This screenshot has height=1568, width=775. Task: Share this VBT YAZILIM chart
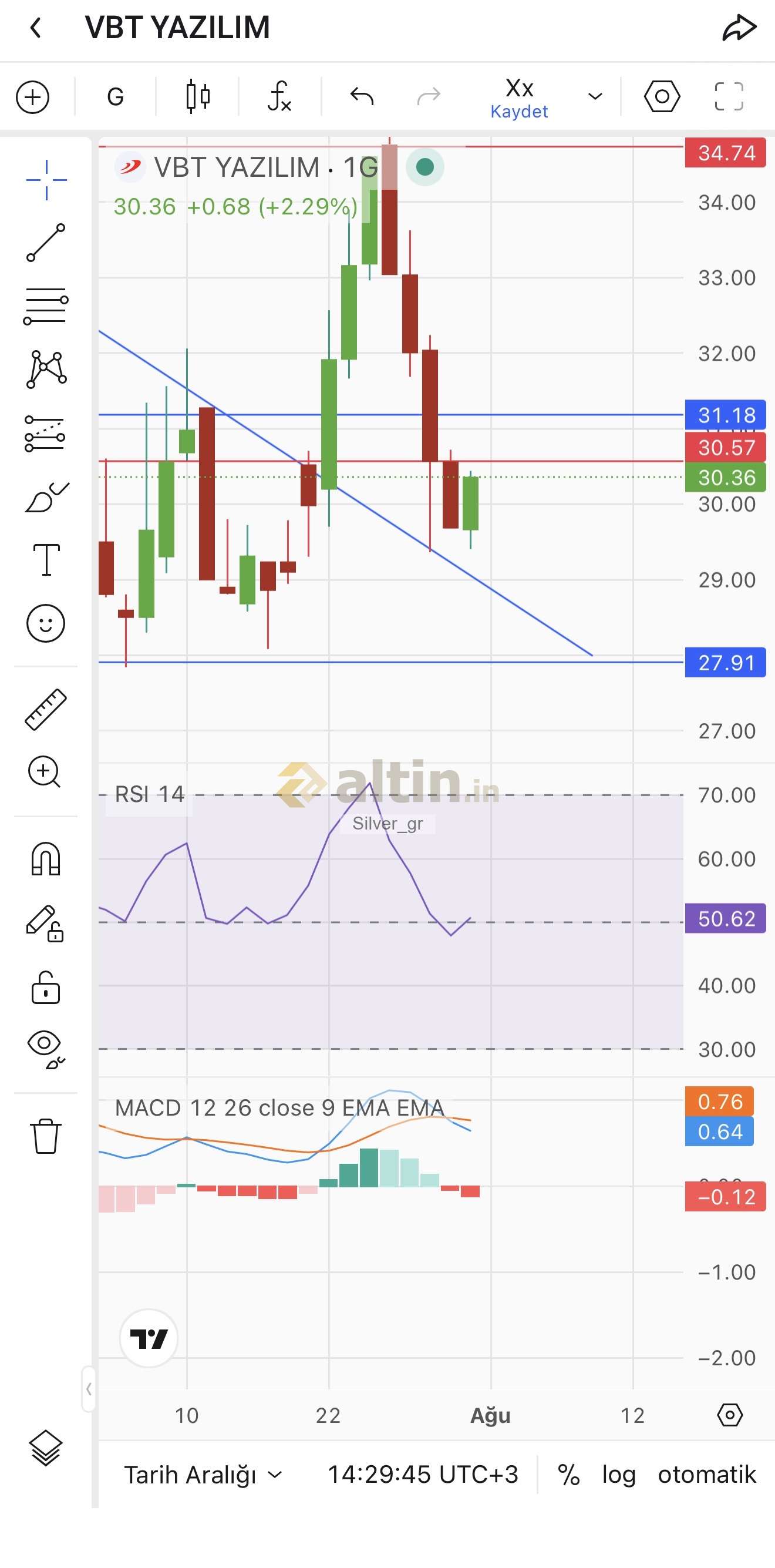(739, 28)
